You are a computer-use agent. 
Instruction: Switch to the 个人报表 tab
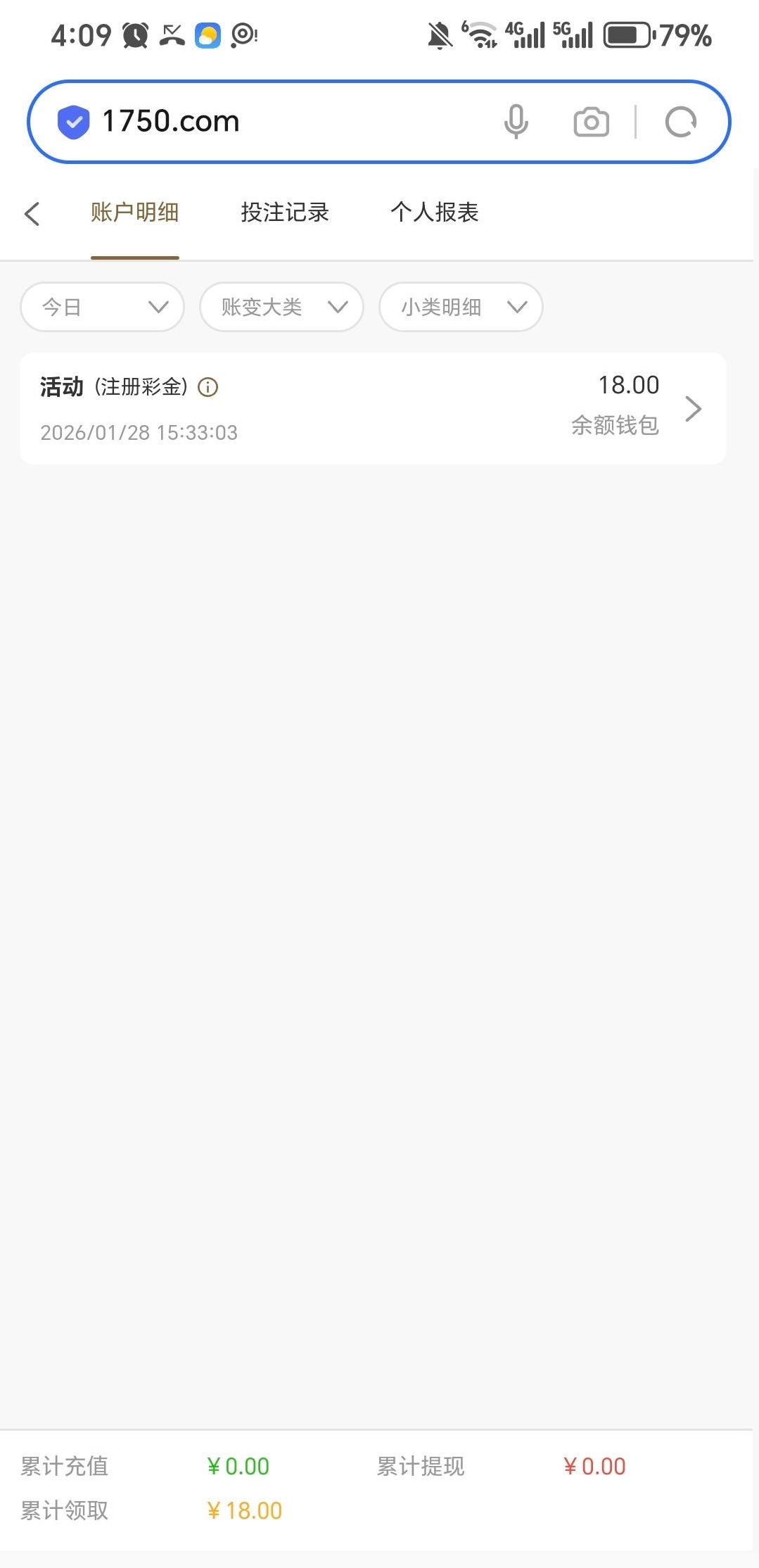[434, 212]
